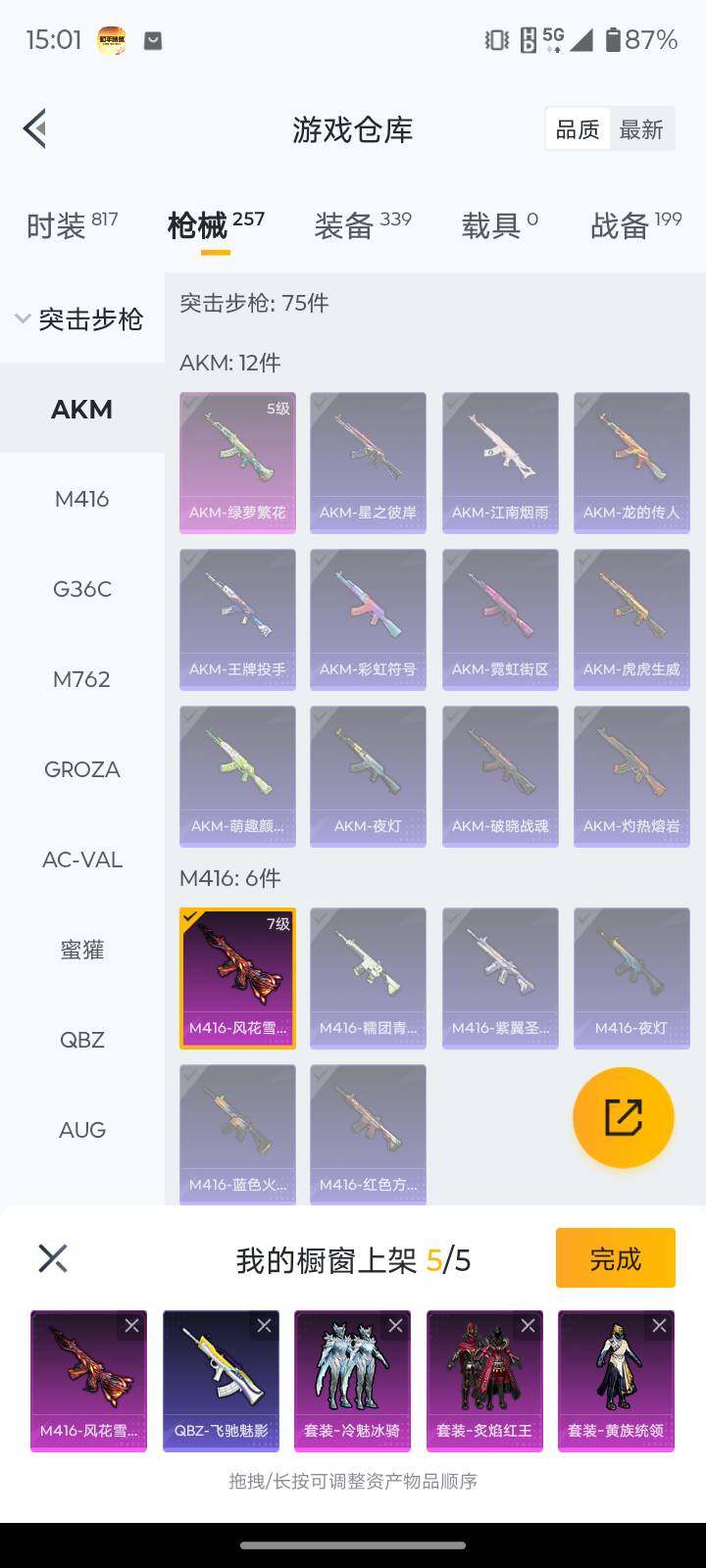Viewport: 706px width, 1568px height.
Task: Select the M416-夜灯 skin
Action: [631, 978]
